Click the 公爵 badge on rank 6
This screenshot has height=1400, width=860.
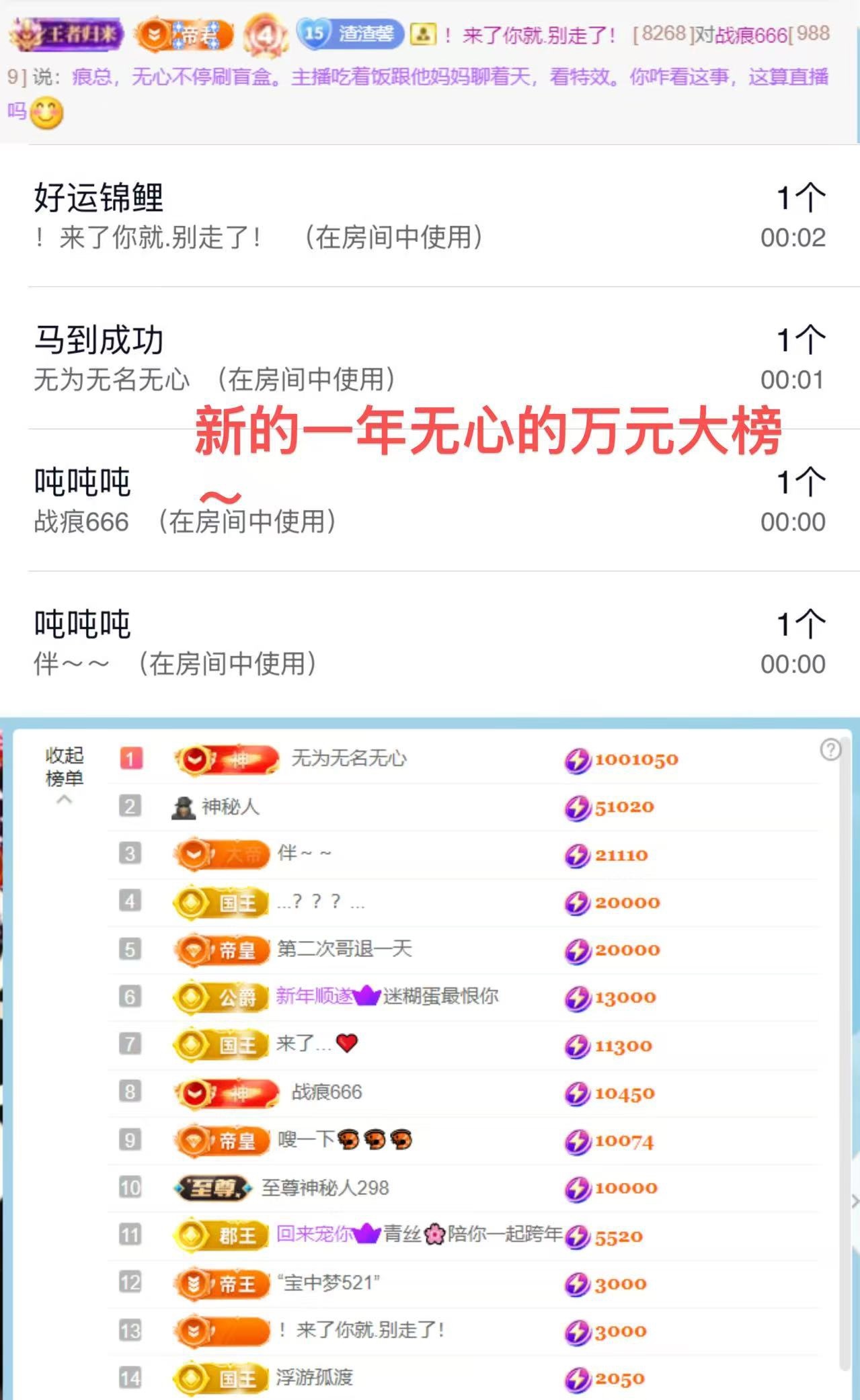[222, 997]
